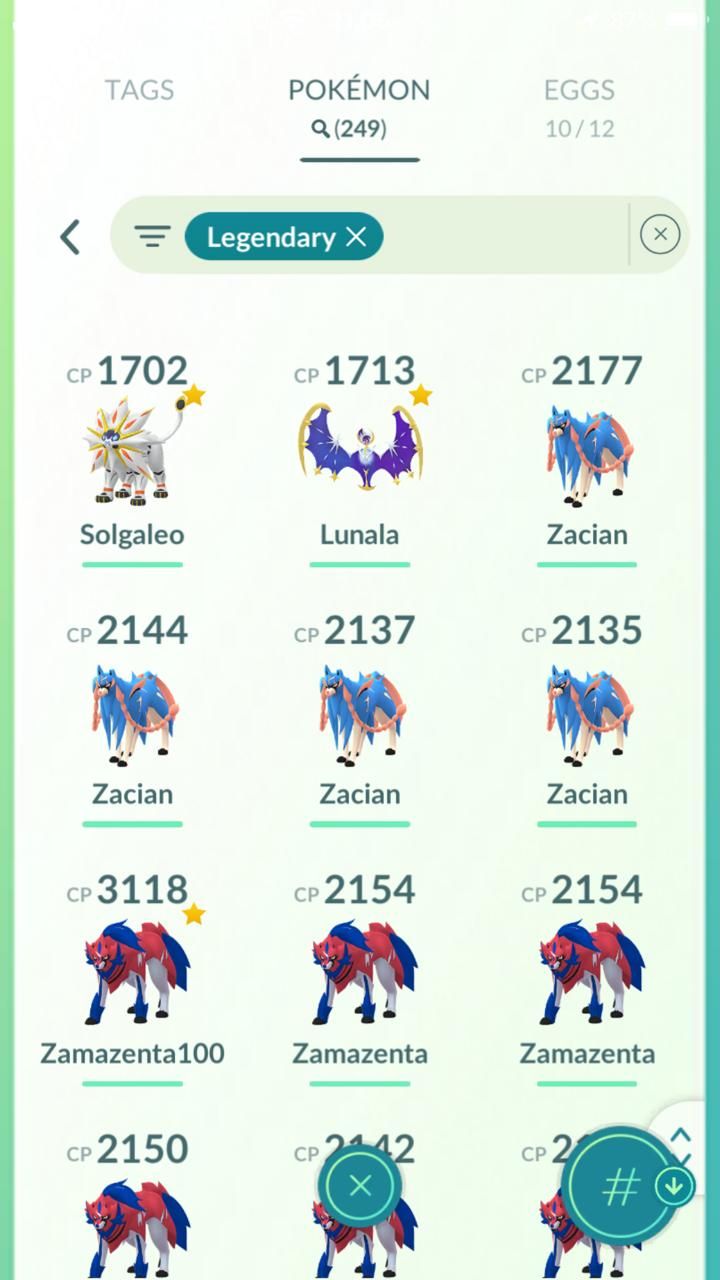This screenshot has height=1280, width=720.
Task: Go back with the left arrow
Action: (70, 237)
